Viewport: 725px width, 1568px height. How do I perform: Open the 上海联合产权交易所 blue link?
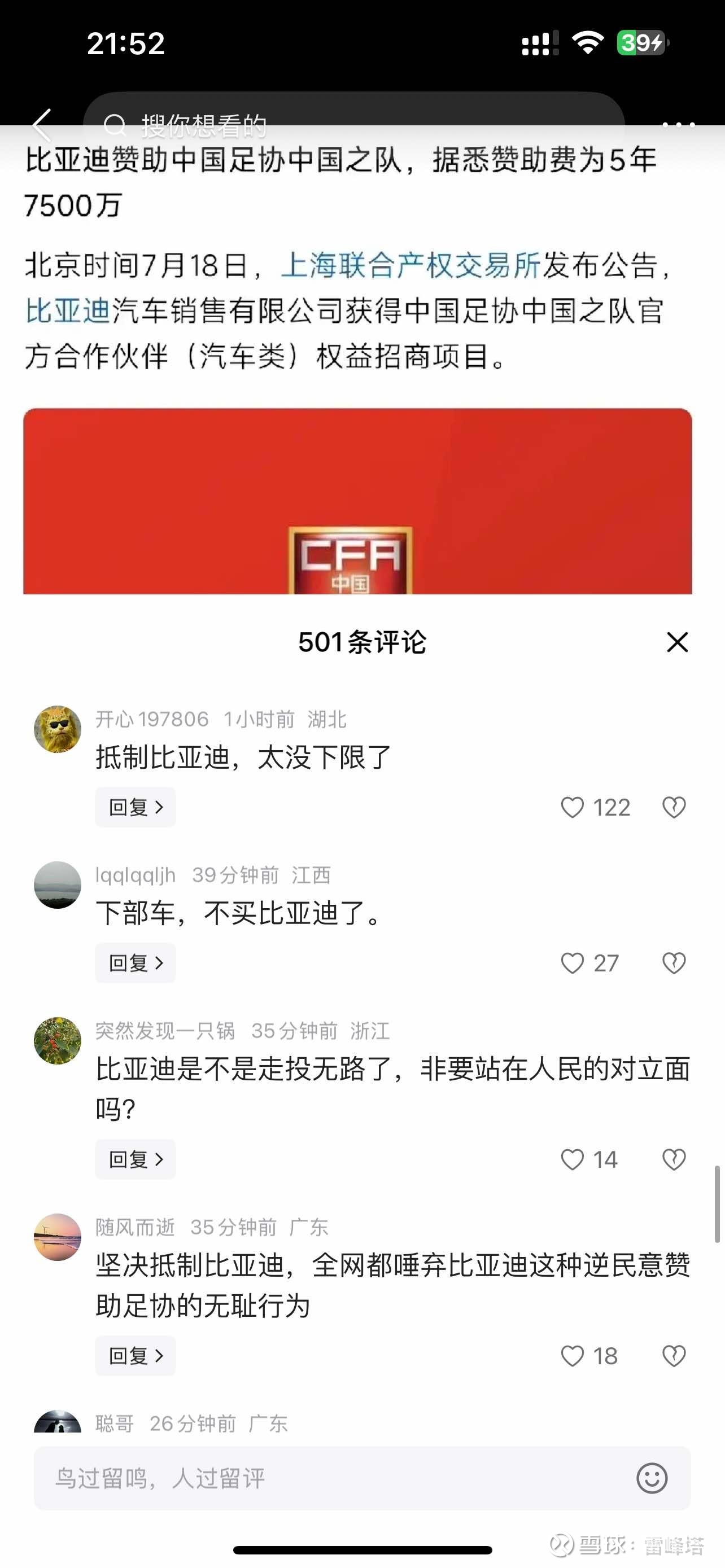coord(410,265)
